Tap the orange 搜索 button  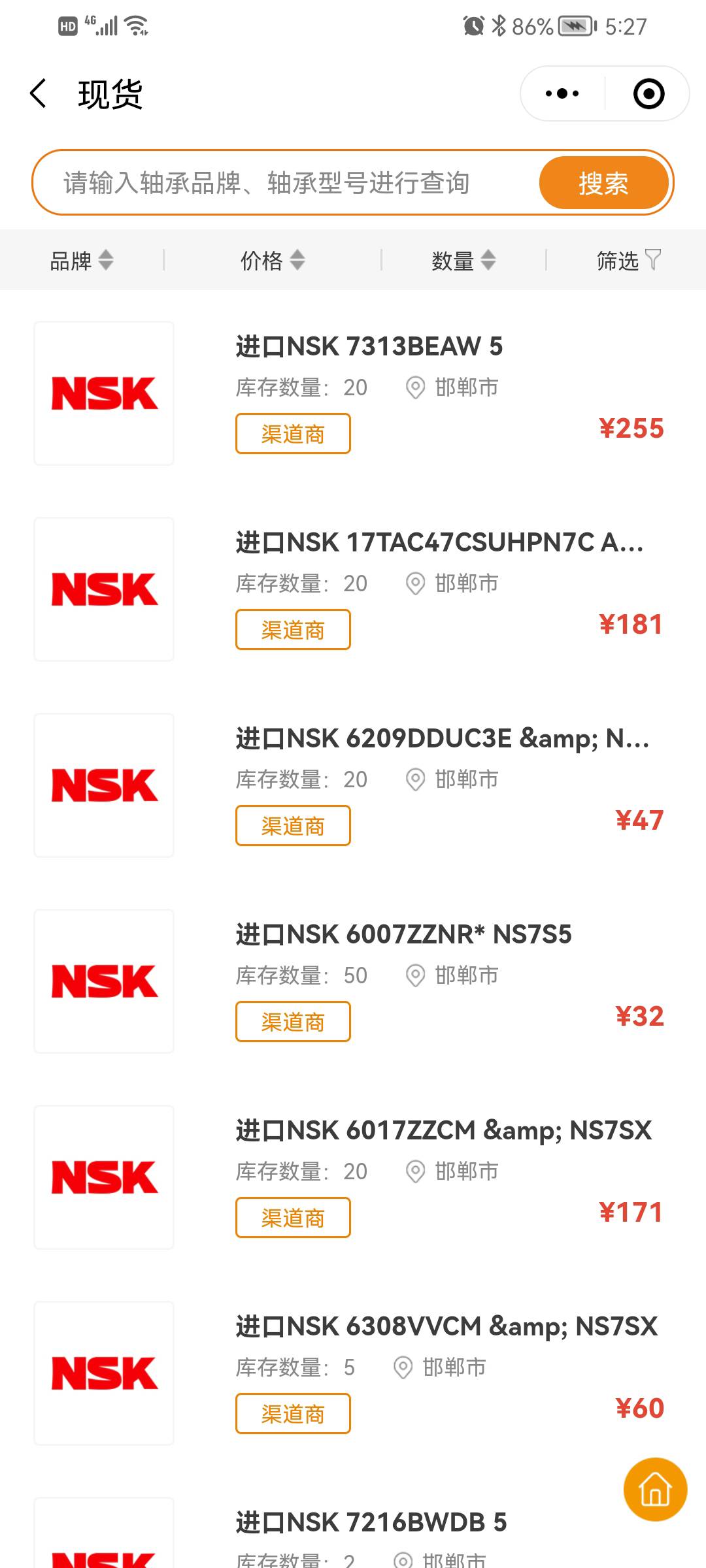(603, 183)
